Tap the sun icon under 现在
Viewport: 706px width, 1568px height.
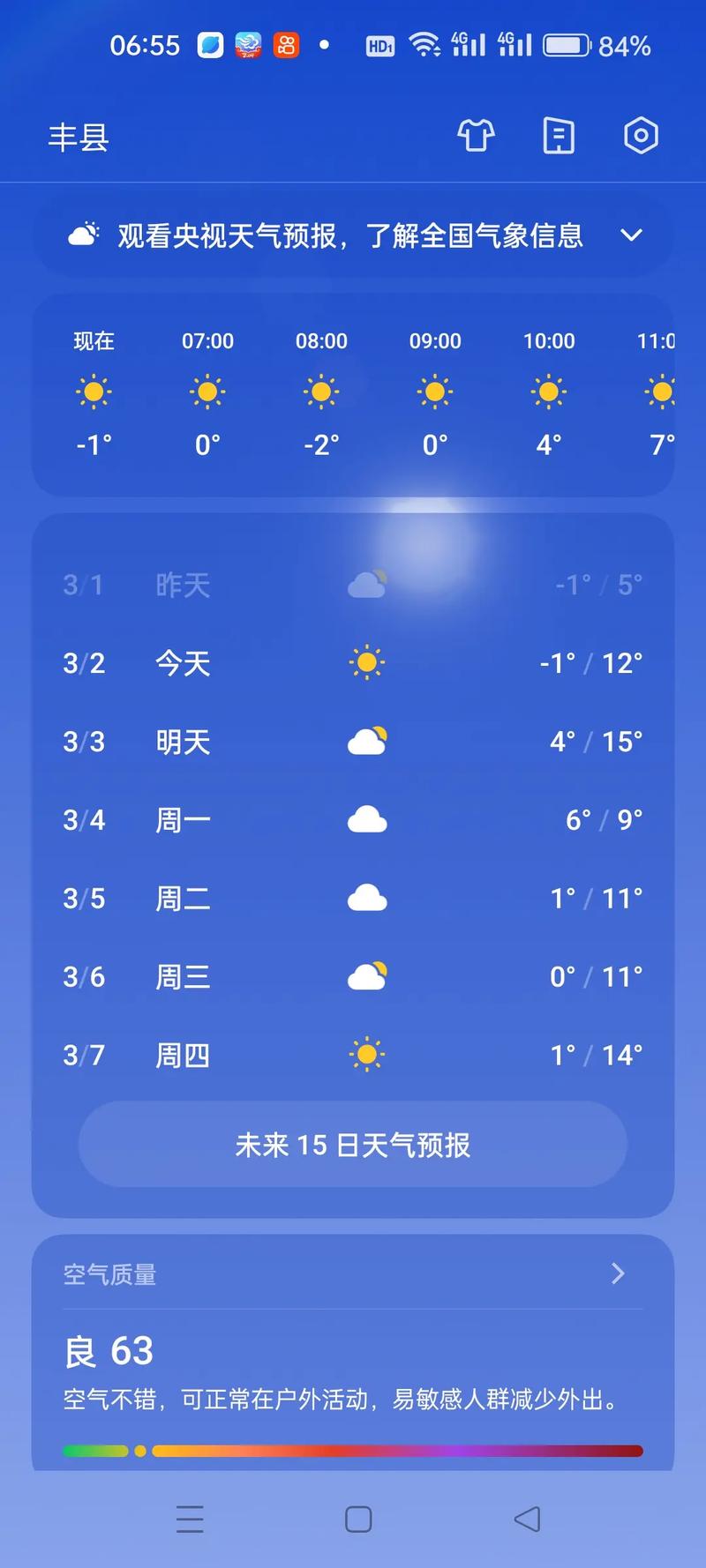(94, 392)
